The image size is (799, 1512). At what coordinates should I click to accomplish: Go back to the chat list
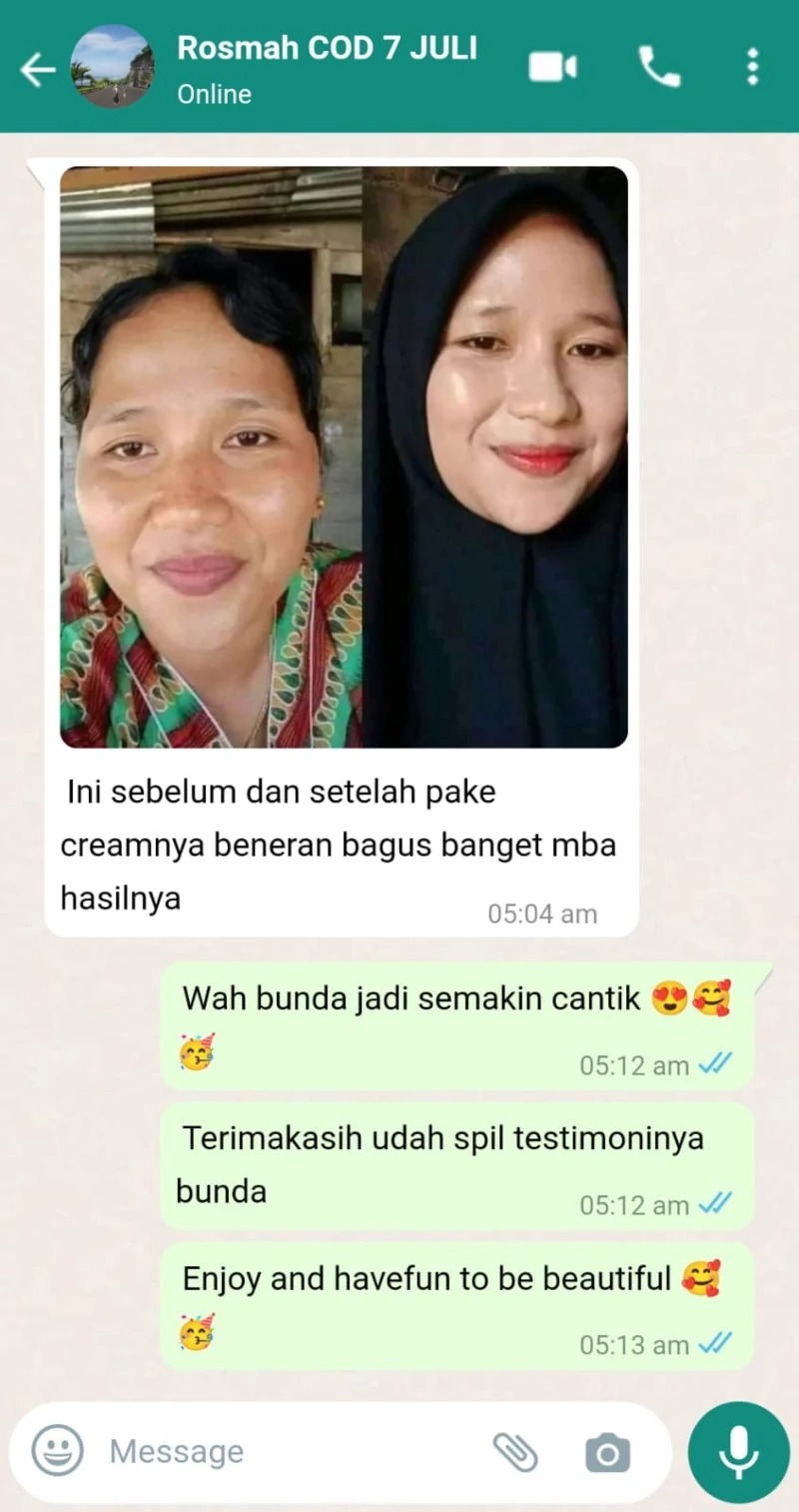coord(37,69)
